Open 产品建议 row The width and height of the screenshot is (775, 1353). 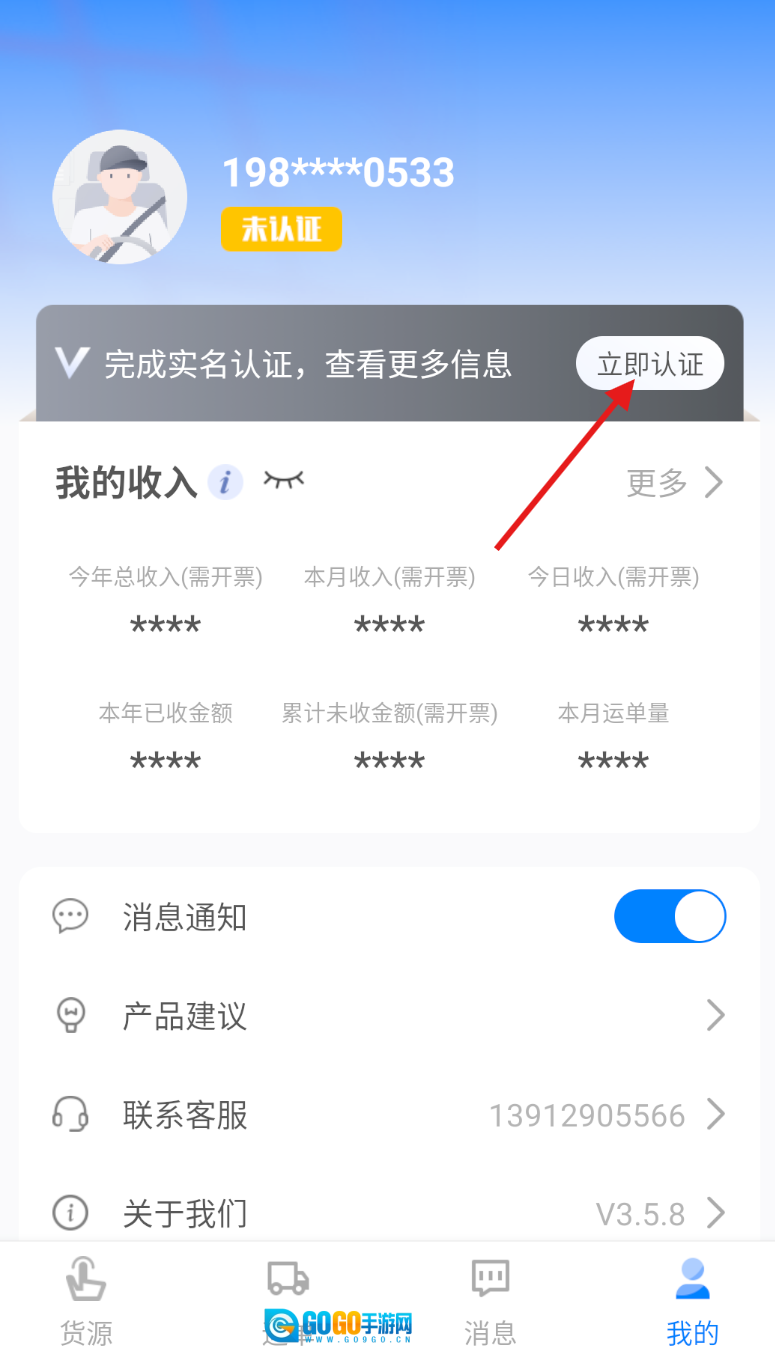(388, 1016)
